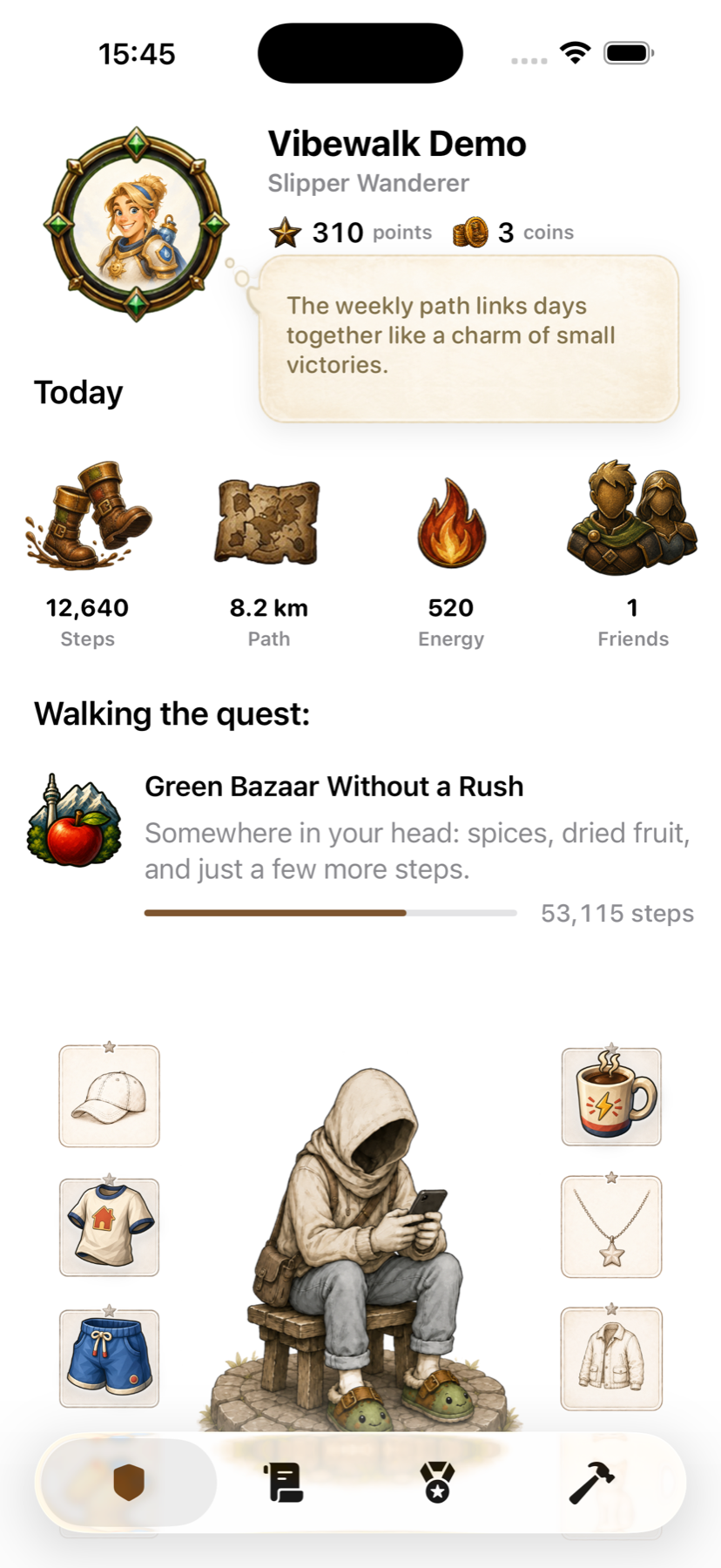
Task: Open the hammer crafting tab
Action: click(591, 1483)
